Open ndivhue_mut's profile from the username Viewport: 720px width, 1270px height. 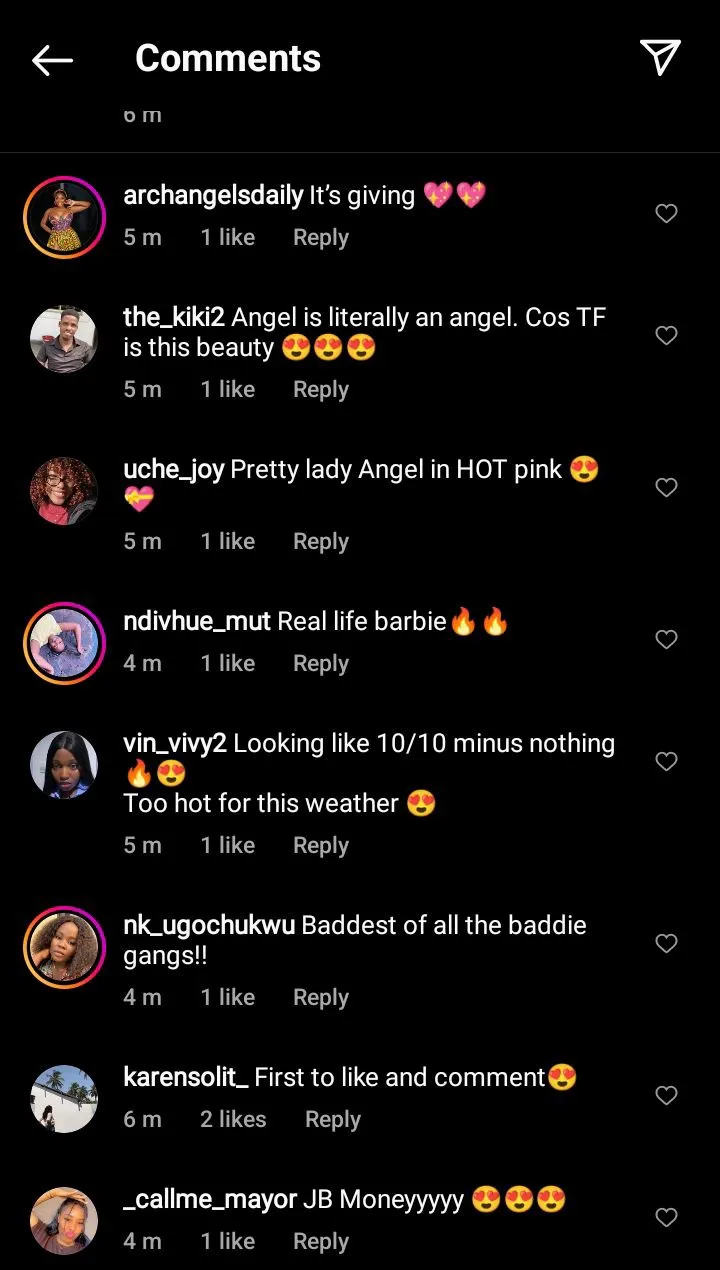(196, 622)
